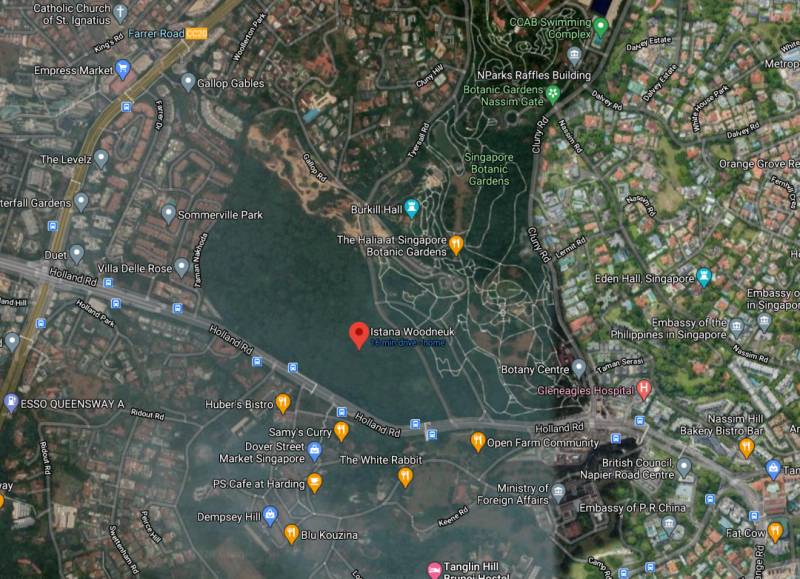Tap the Dempsey Hill shopping marker
This screenshot has height=579, width=800.
(x=269, y=517)
